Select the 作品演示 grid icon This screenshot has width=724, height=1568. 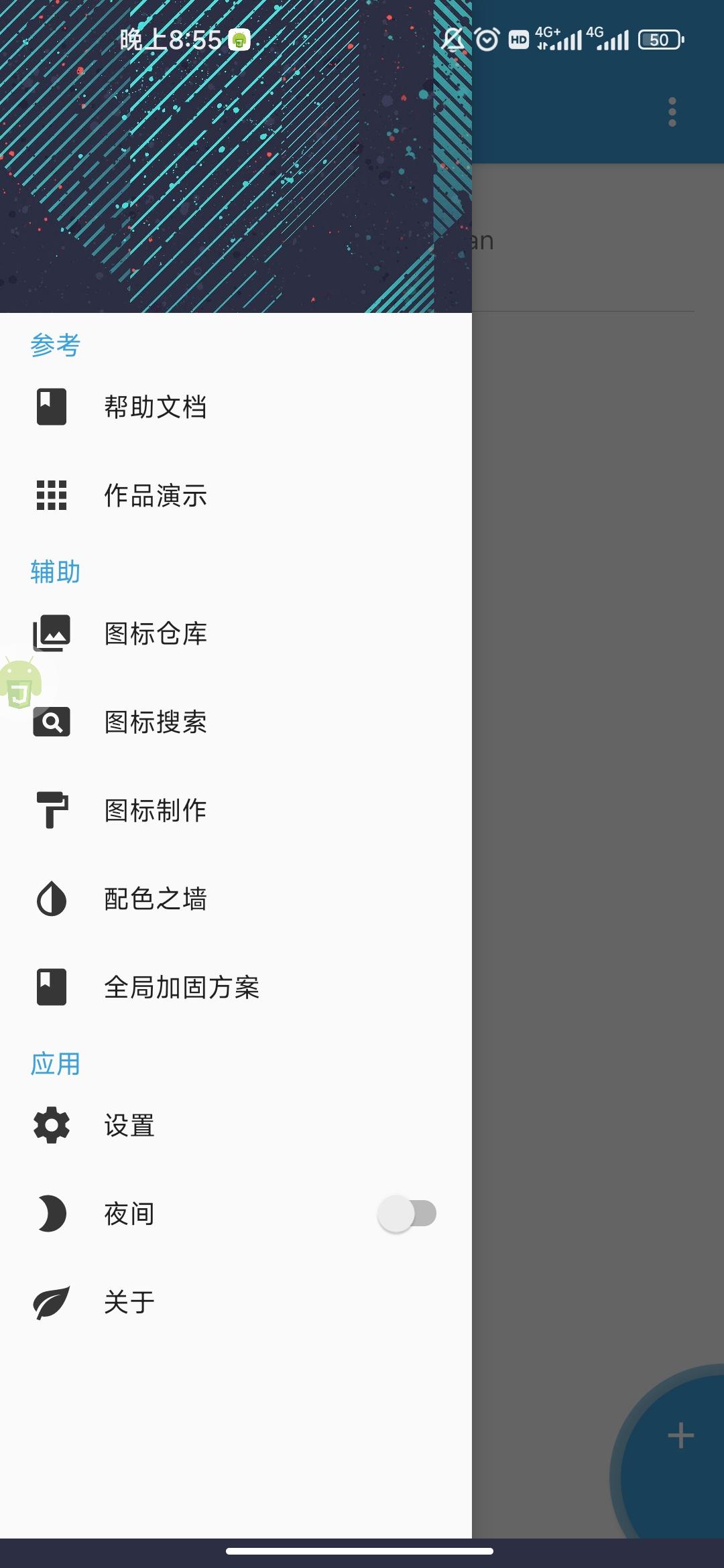51,496
